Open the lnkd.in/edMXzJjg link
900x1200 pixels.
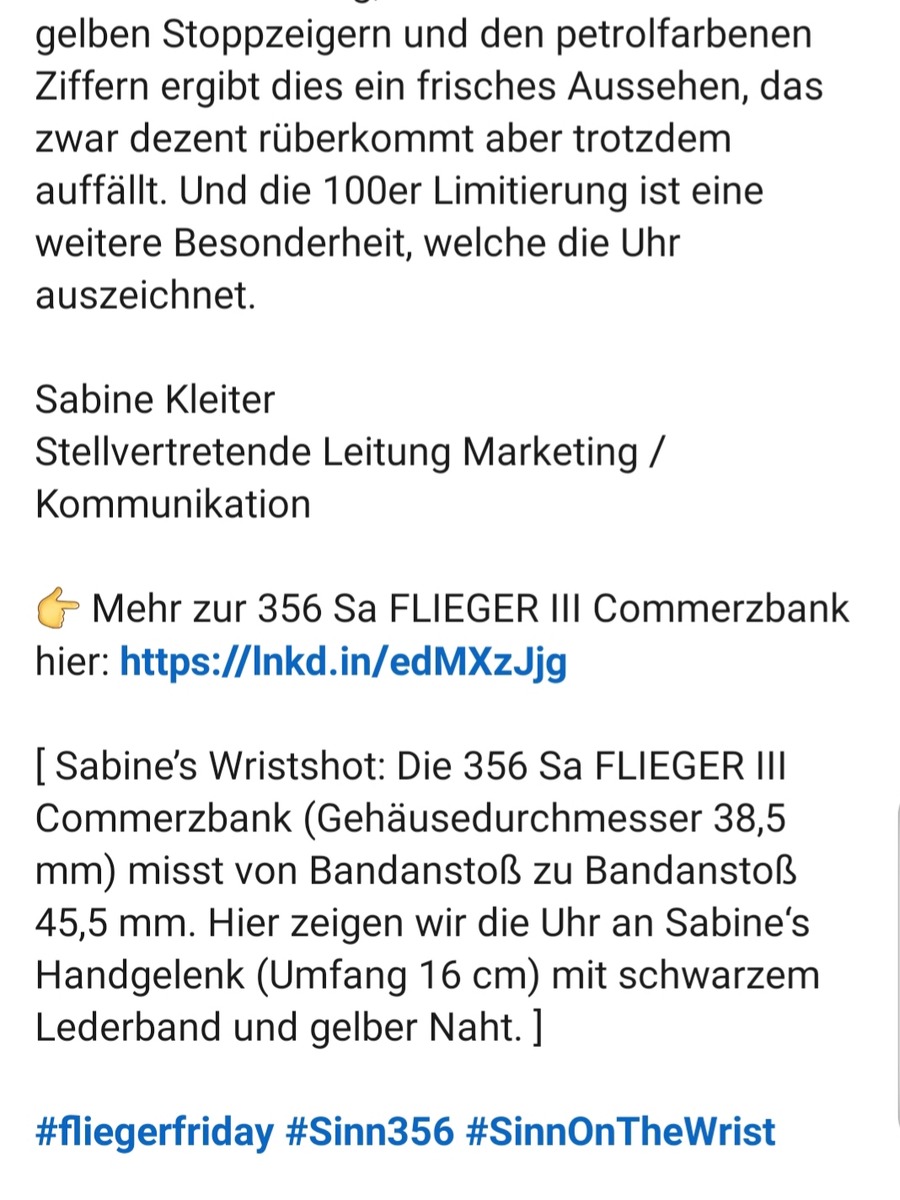pyautogui.click(x=343, y=661)
